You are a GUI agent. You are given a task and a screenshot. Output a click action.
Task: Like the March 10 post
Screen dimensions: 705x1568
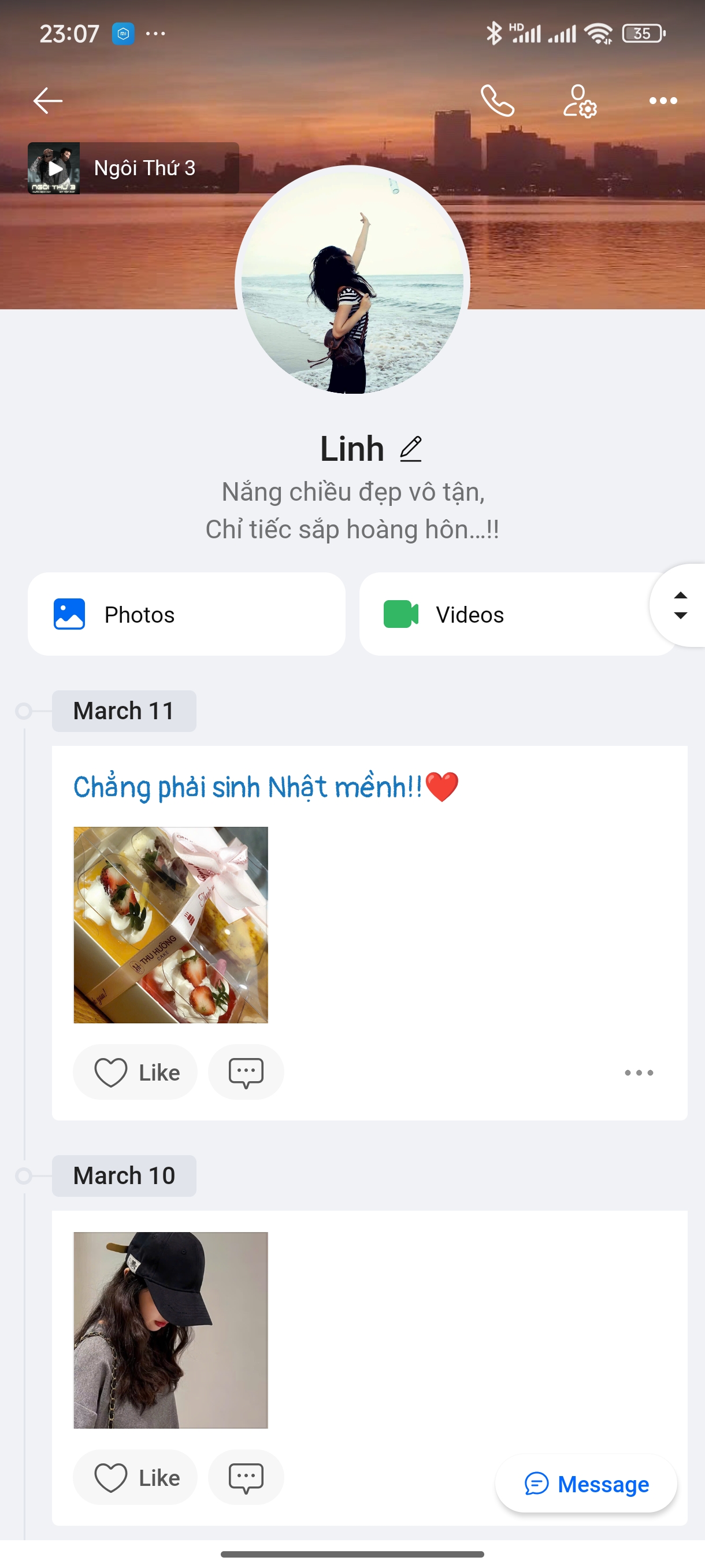[x=136, y=1477]
